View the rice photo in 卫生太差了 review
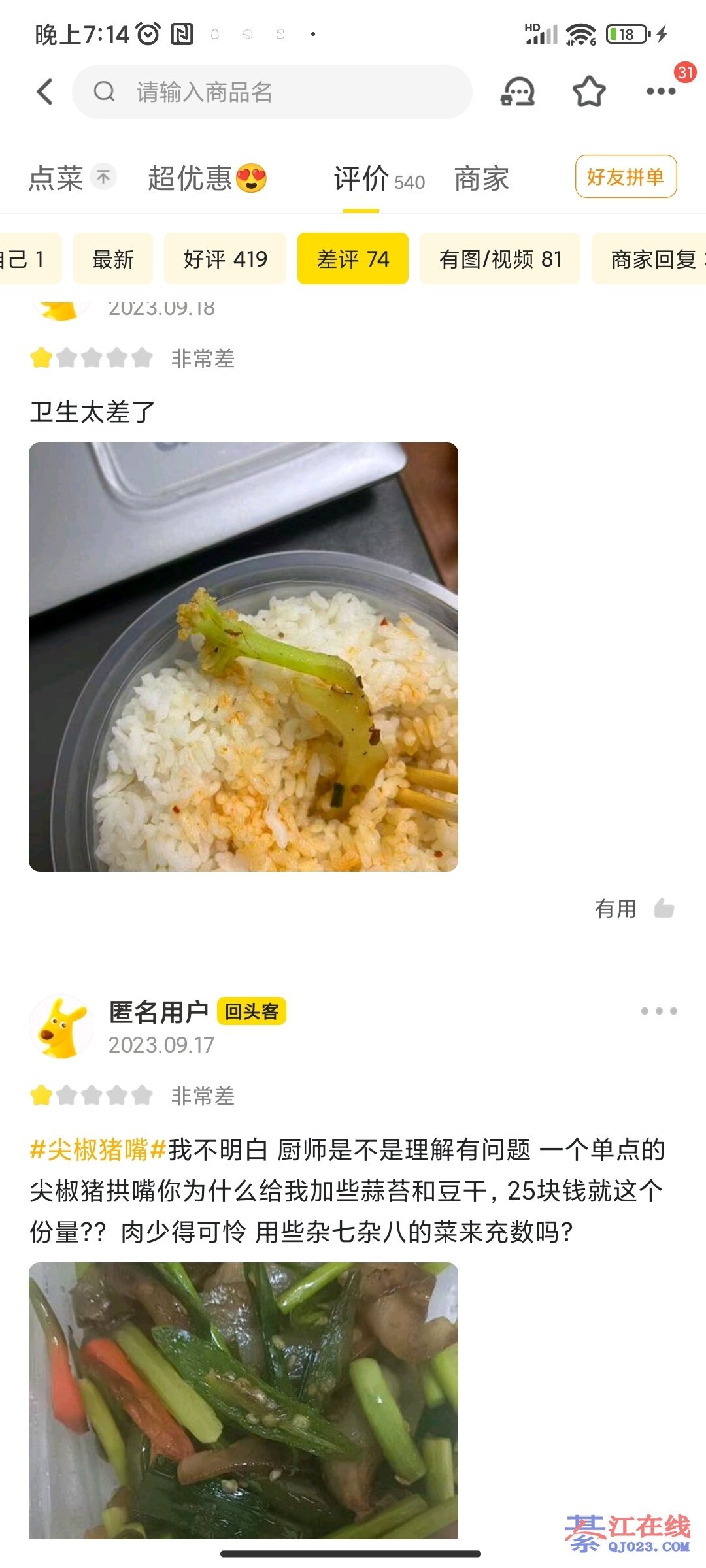The image size is (706, 1568). click(x=243, y=657)
